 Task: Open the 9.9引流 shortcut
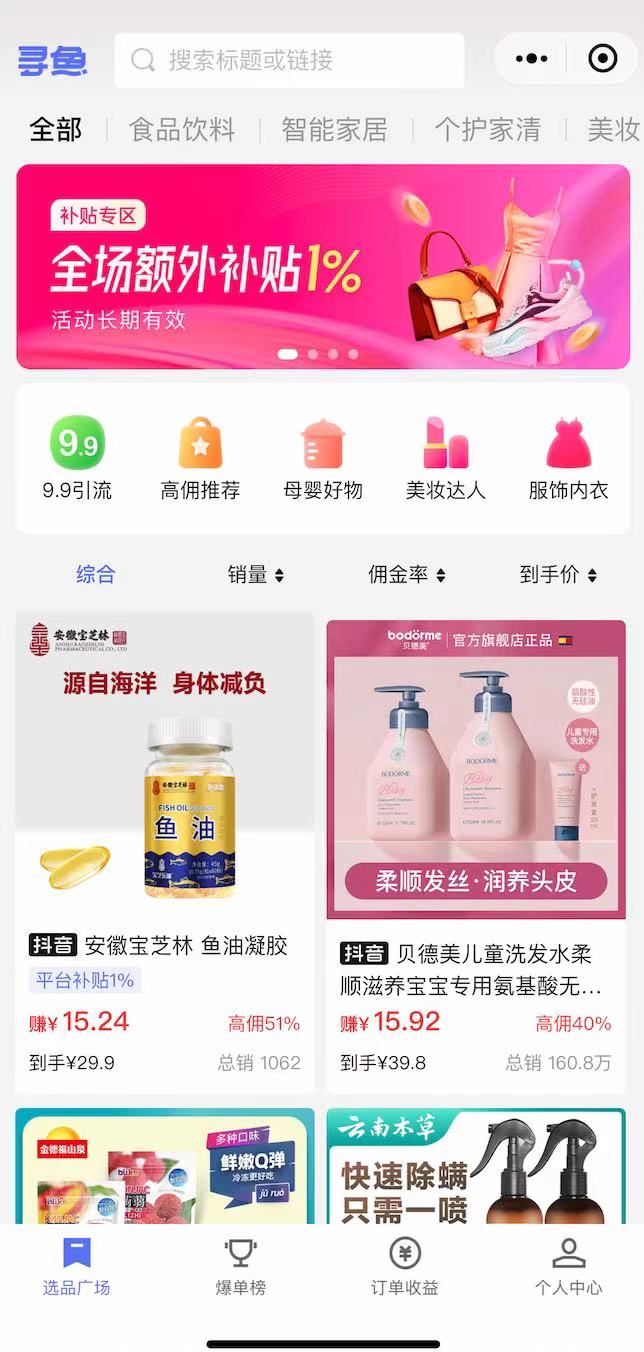pyautogui.click(x=77, y=458)
